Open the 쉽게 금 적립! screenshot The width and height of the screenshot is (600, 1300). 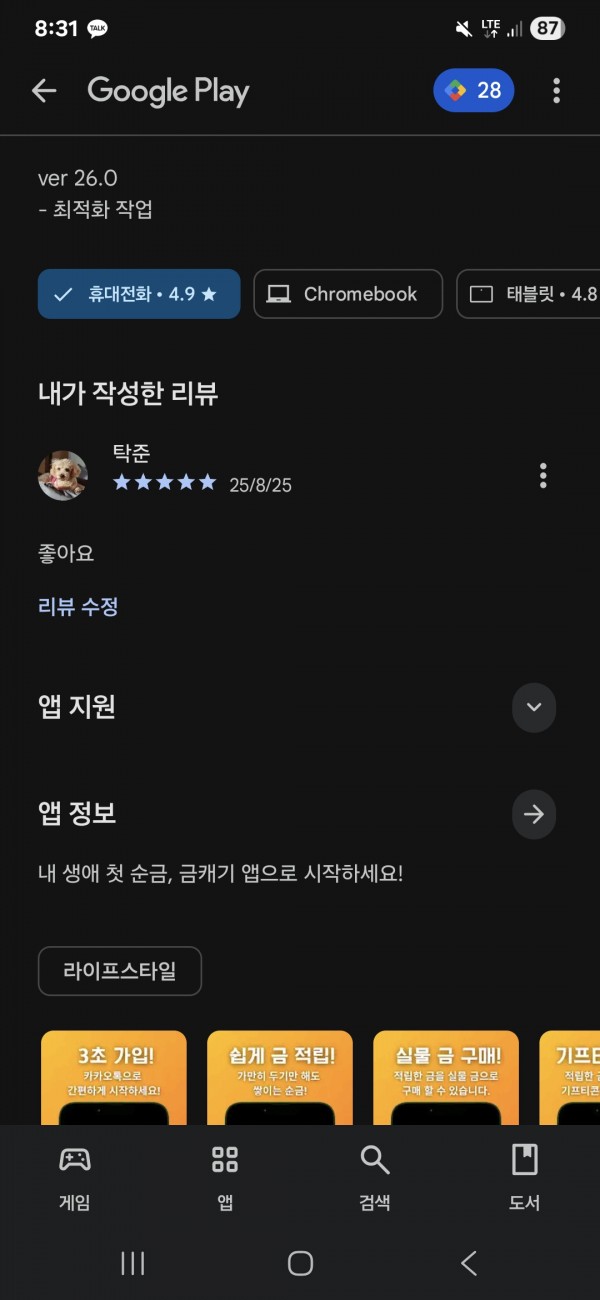280,1078
